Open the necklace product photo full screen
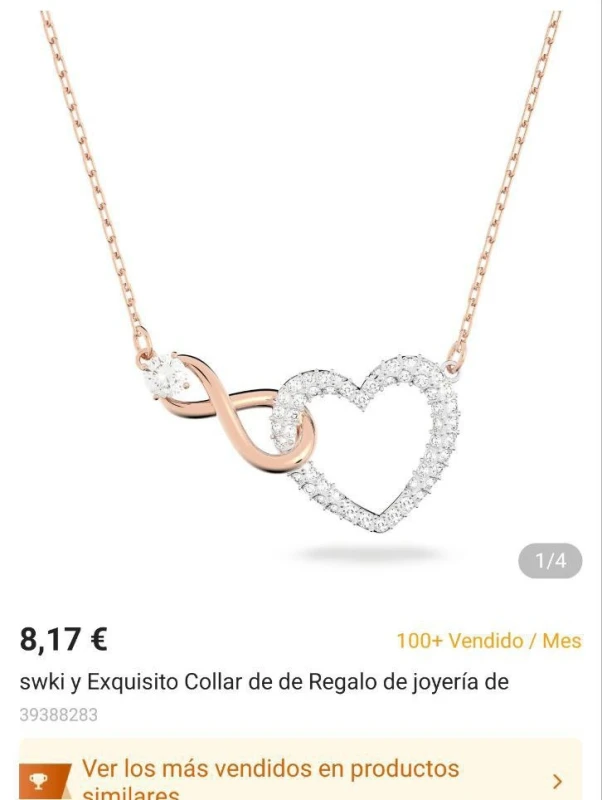 (x=300, y=300)
